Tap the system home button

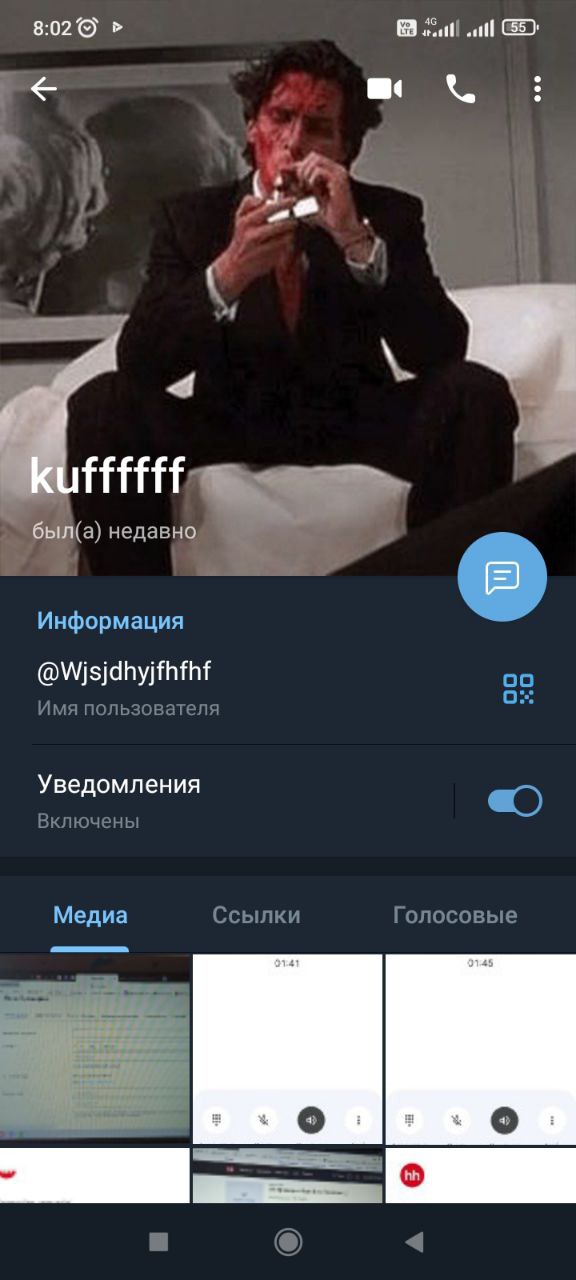(x=288, y=1242)
